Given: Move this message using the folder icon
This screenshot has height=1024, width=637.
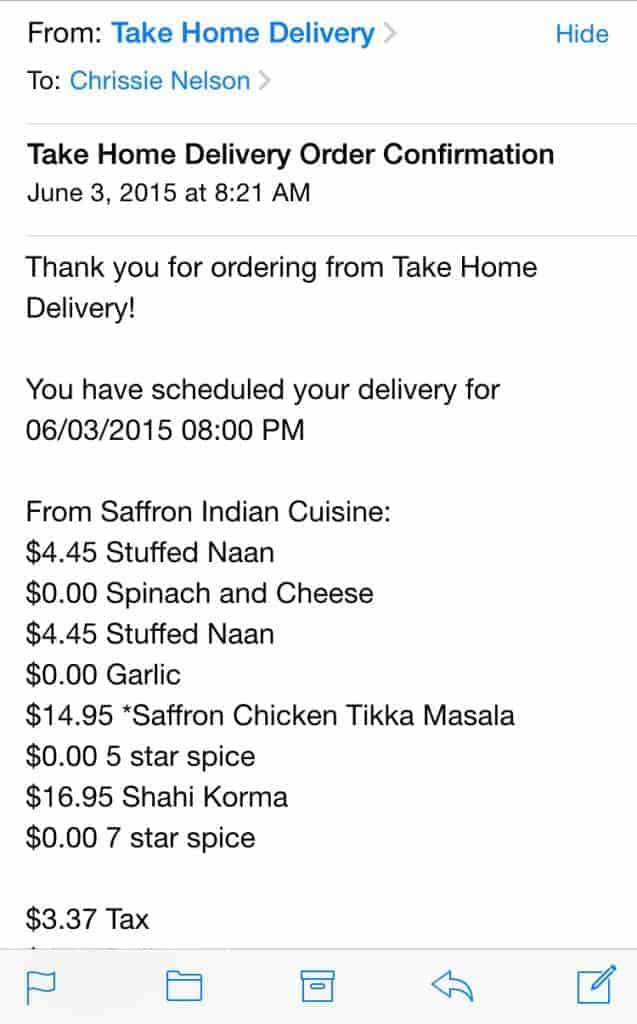Looking at the screenshot, I should [x=184, y=985].
